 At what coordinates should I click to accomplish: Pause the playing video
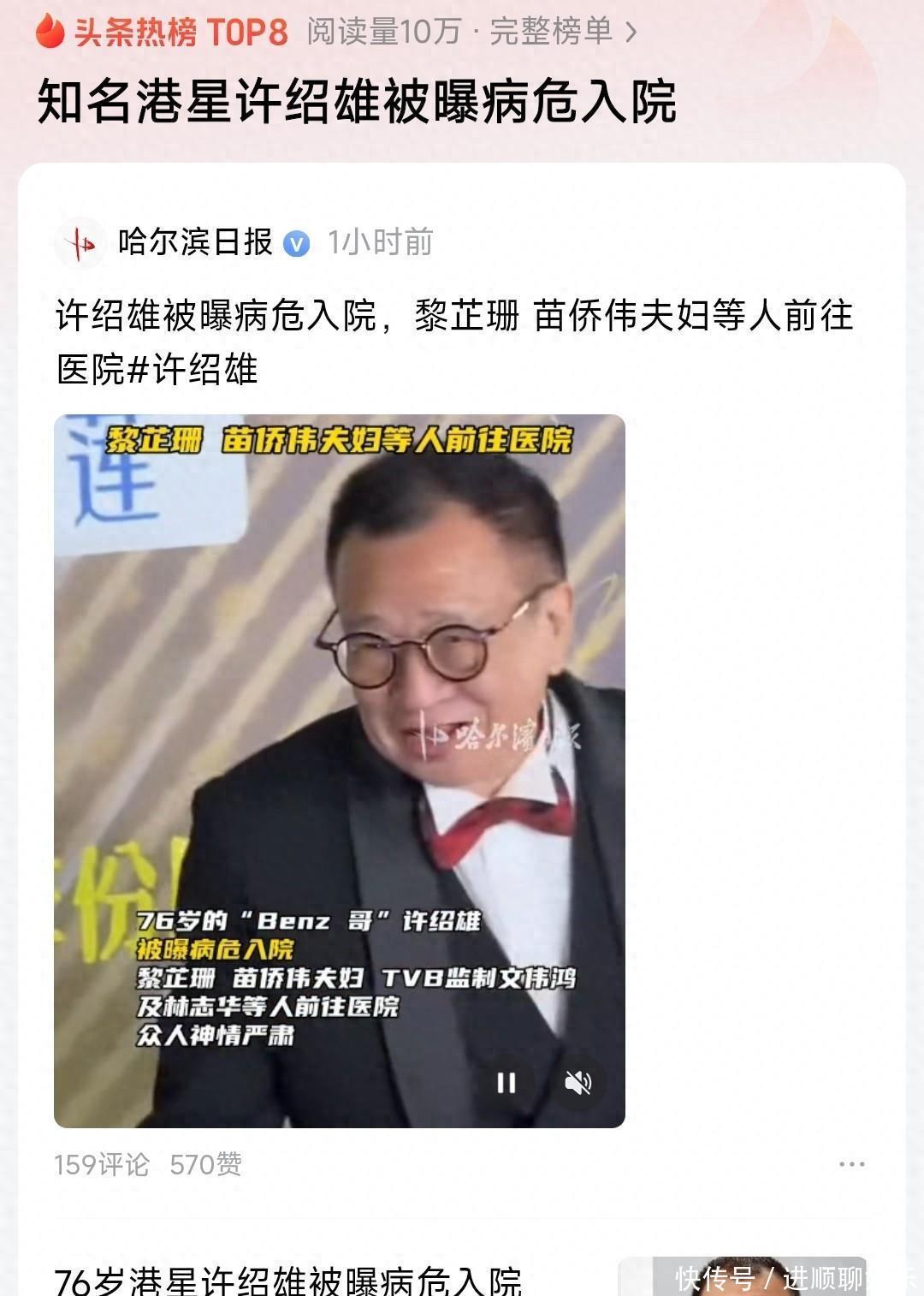(506, 1083)
